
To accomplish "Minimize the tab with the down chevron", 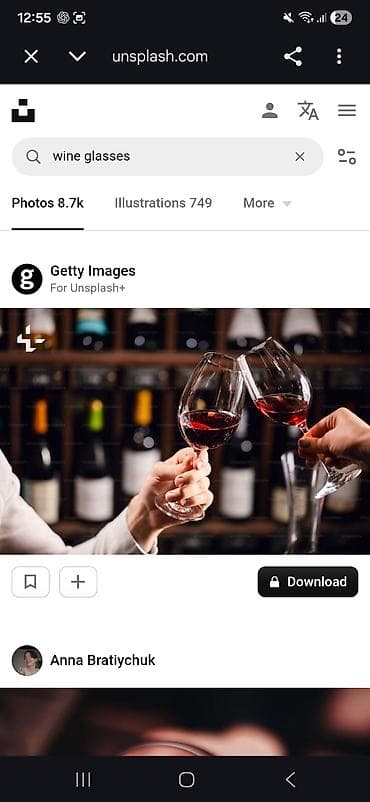I will tap(77, 56).
